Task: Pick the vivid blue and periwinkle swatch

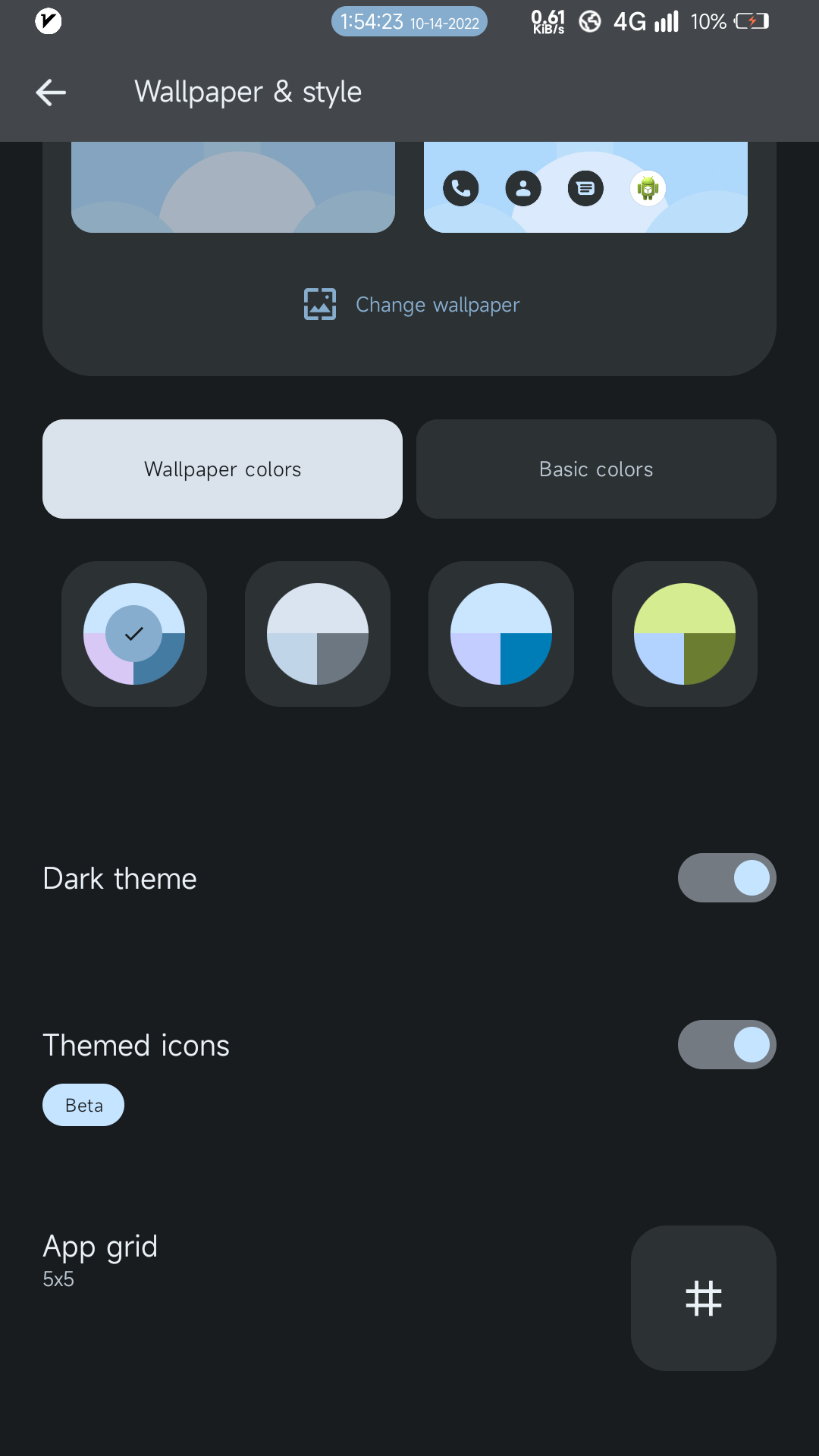Action: pos(501,634)
